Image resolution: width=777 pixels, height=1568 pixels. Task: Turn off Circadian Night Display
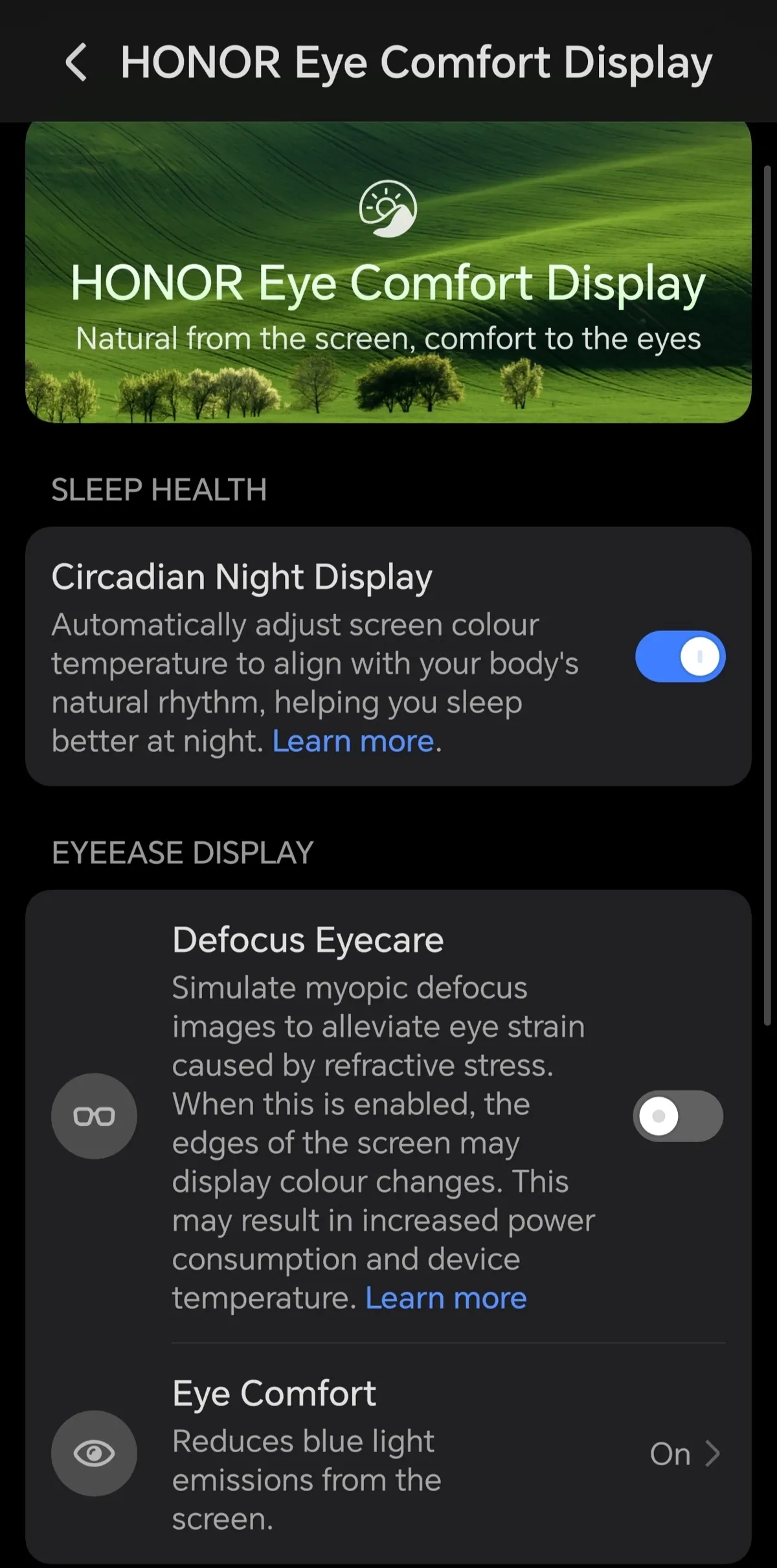click(x=680, y=656)
